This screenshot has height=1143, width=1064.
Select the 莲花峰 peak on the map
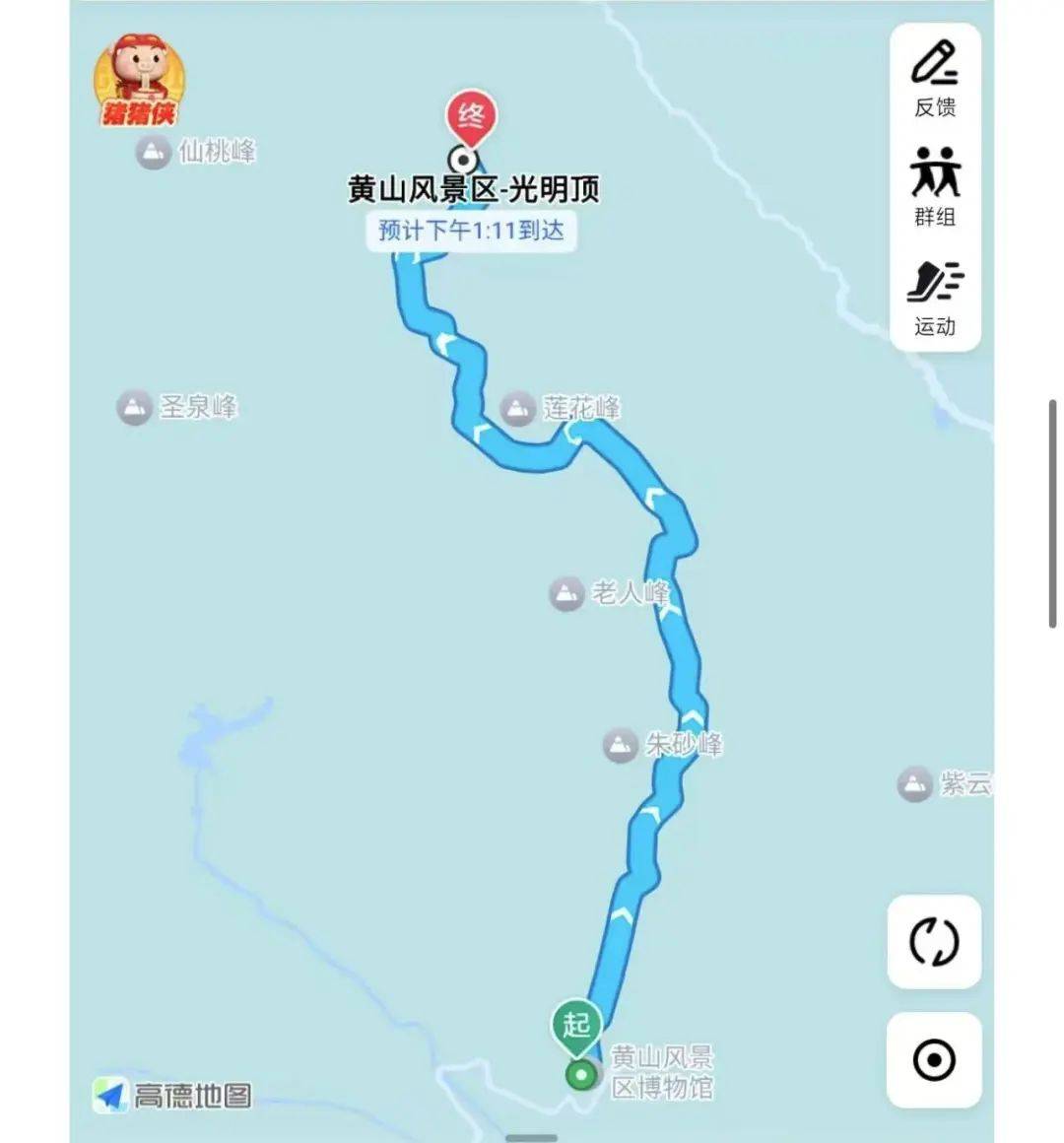561,408
